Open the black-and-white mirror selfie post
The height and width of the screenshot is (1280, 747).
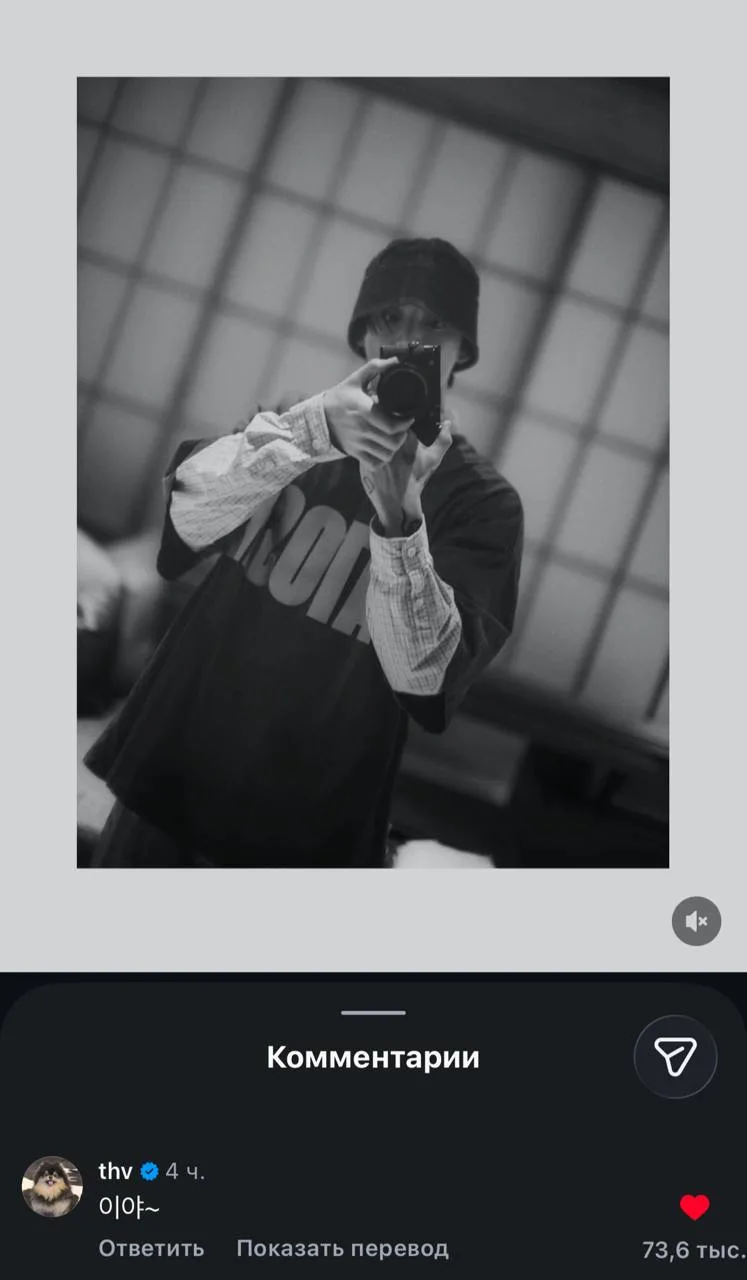point(373,472)
